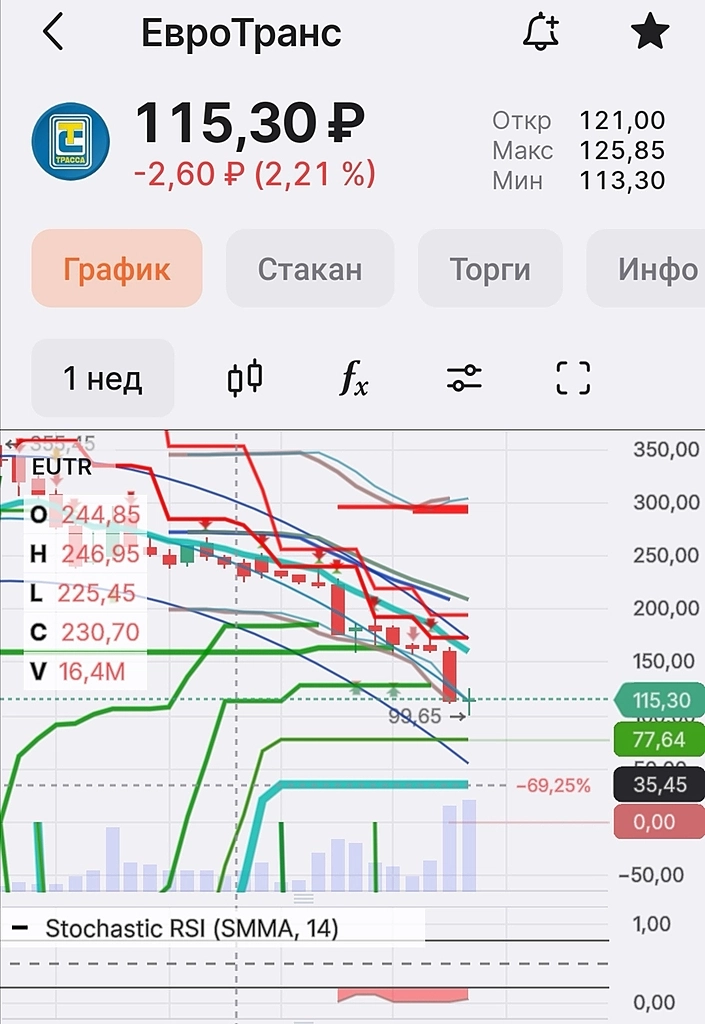Switch to the График tab

[x=117, y=269]
